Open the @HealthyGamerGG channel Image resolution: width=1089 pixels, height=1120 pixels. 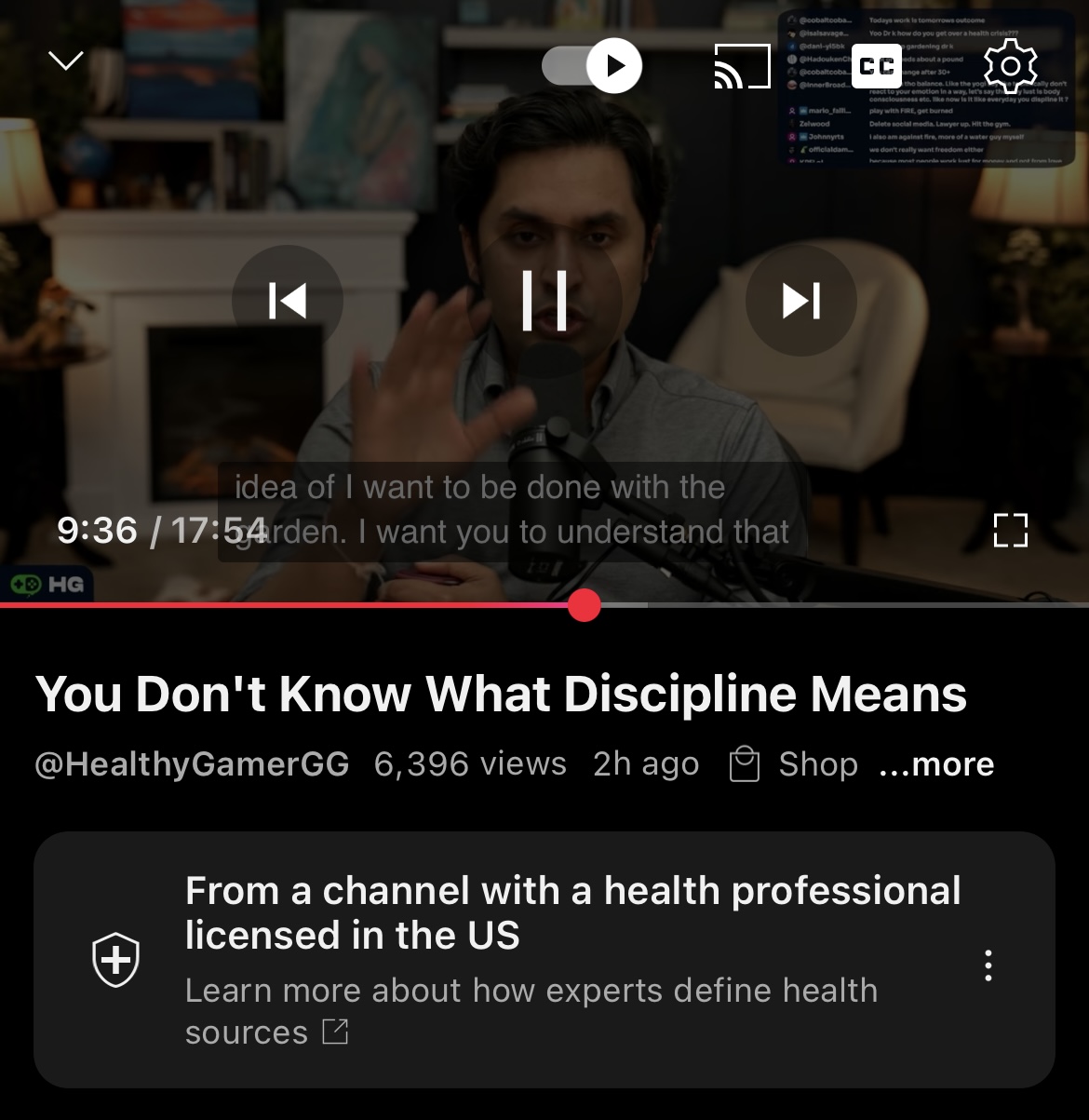tap(192, 764)
